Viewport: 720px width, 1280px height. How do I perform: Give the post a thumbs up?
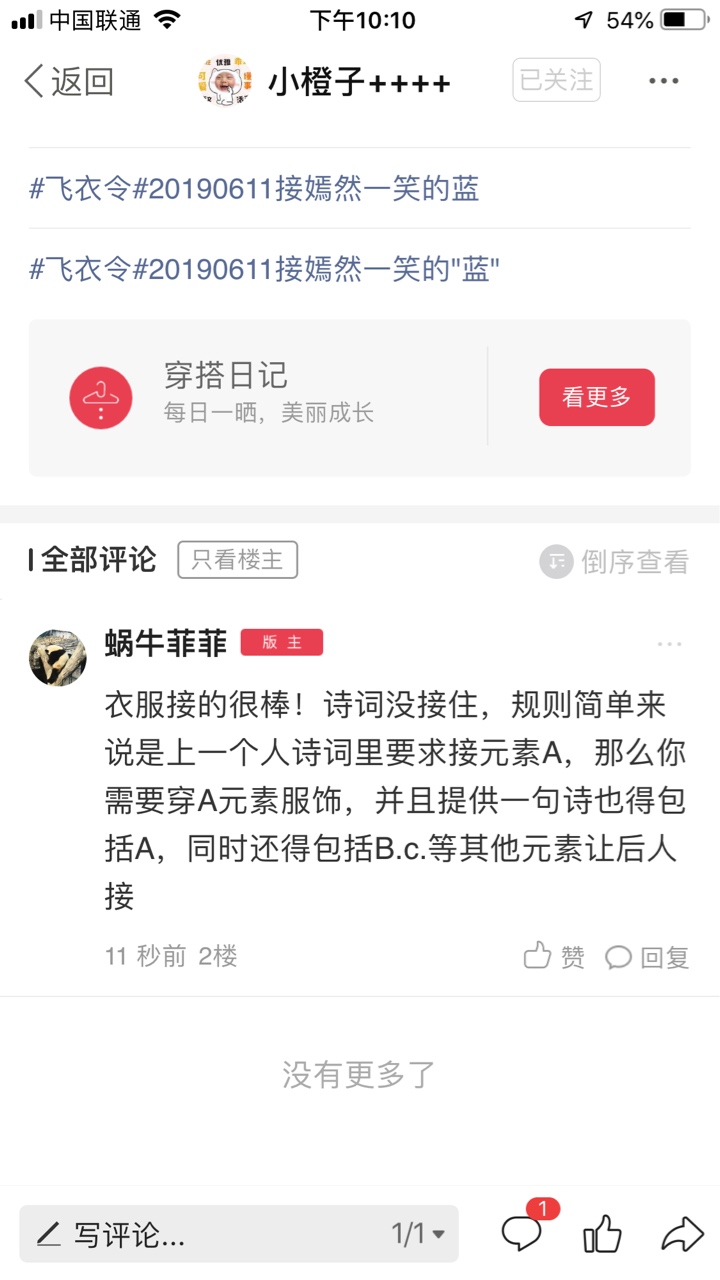click(x=602, y=1234)
